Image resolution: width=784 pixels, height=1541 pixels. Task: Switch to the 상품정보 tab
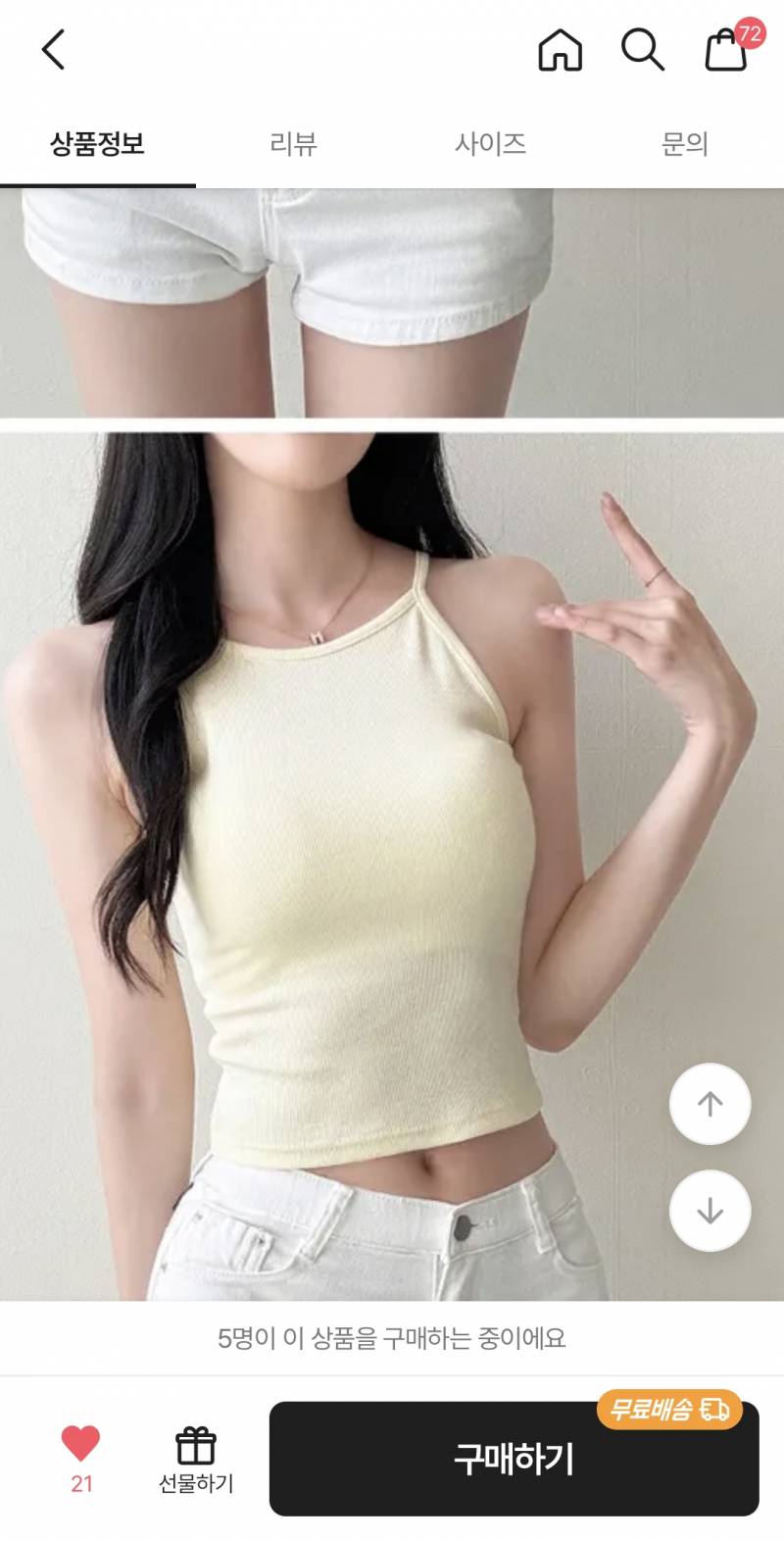point(95,143)
